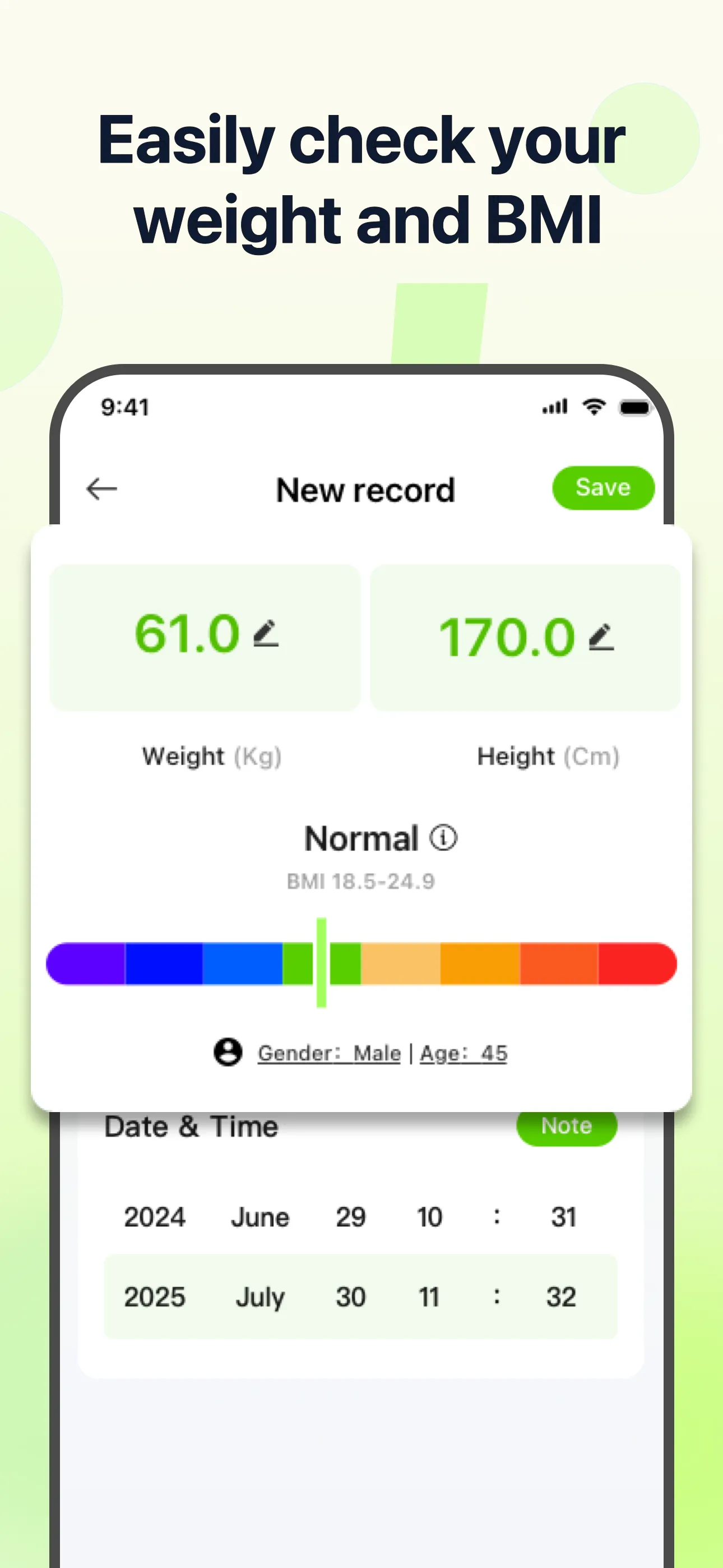Tap the back arrow to exit New record

tap(101, 488)
